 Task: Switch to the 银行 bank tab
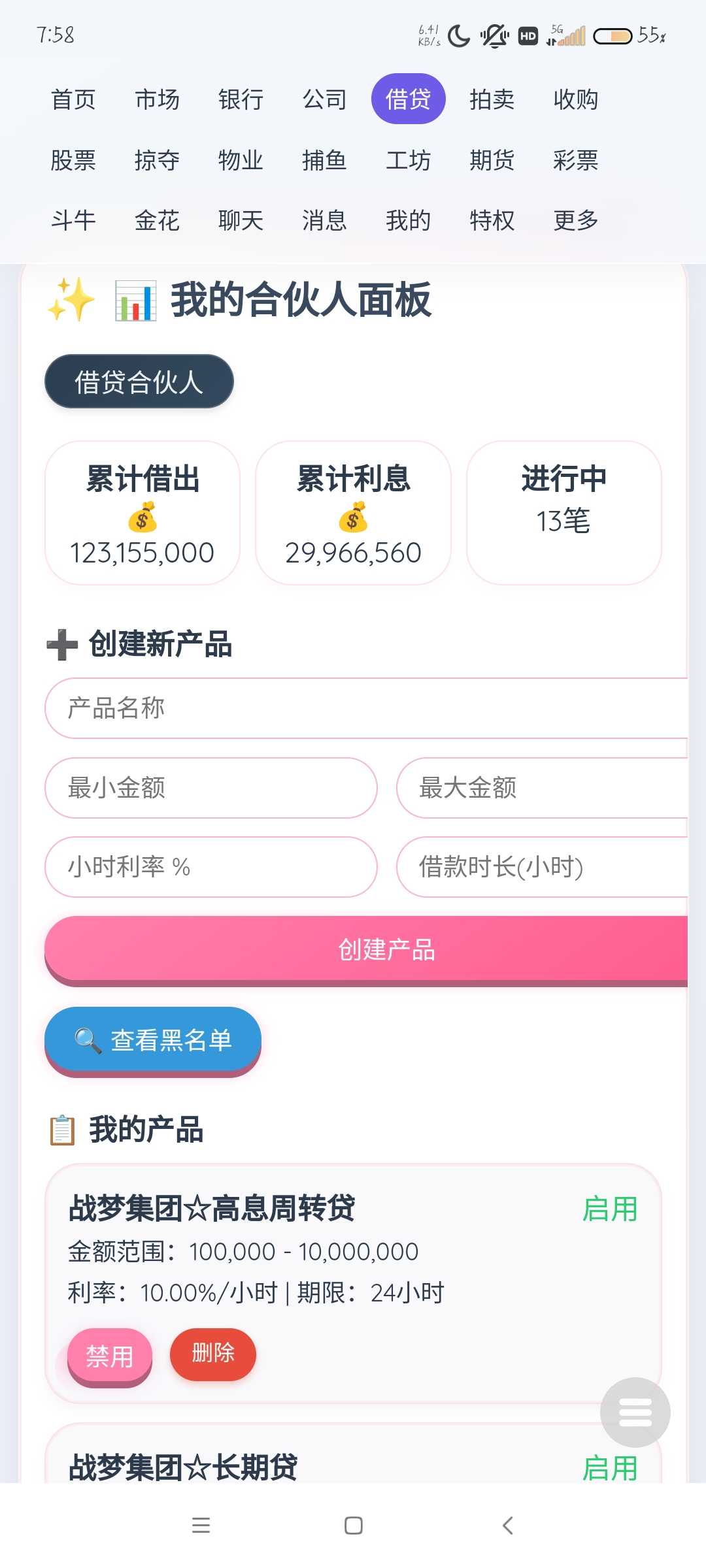pos(241,99)
